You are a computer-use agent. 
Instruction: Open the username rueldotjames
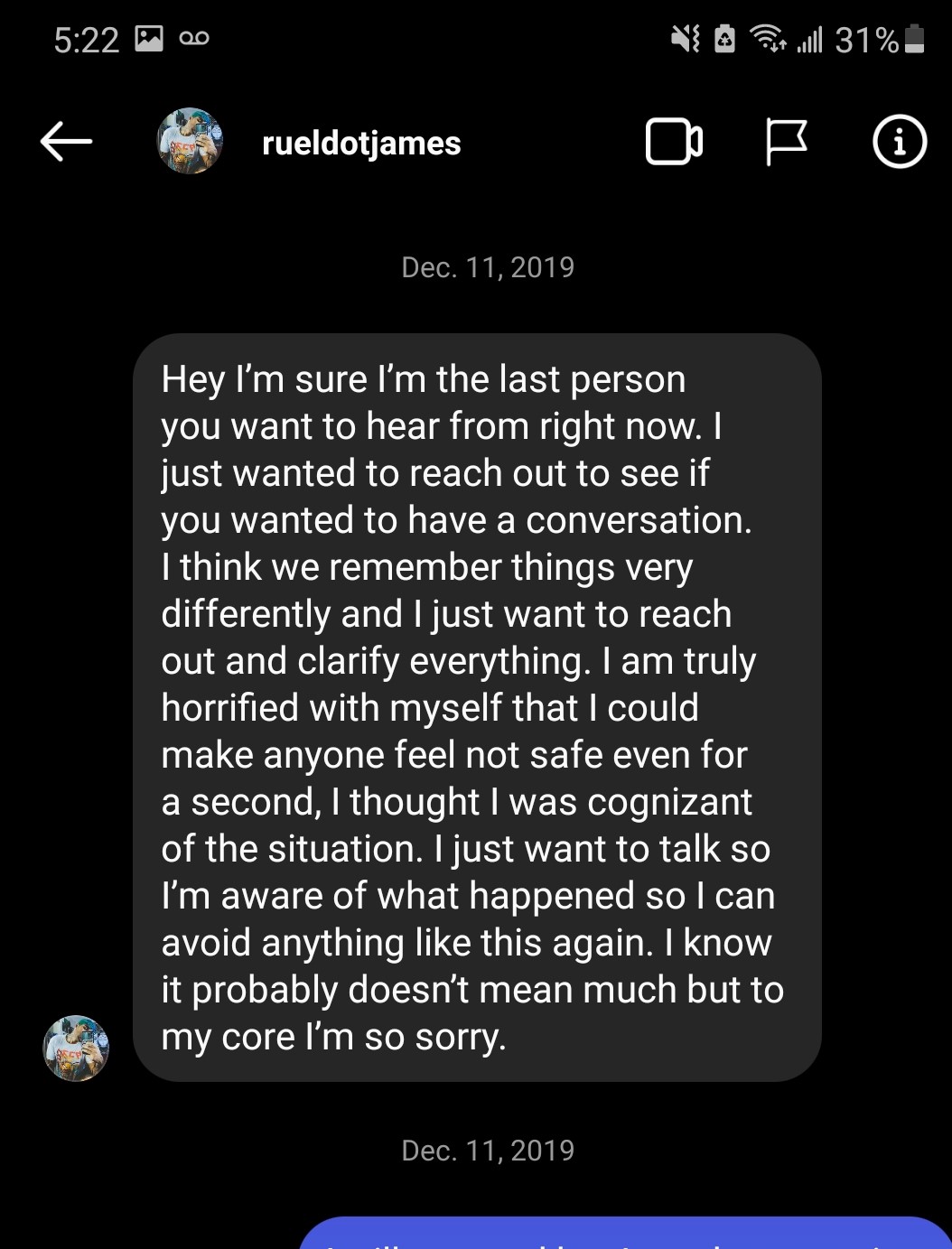pyautogui.click(x=359, y=143)
